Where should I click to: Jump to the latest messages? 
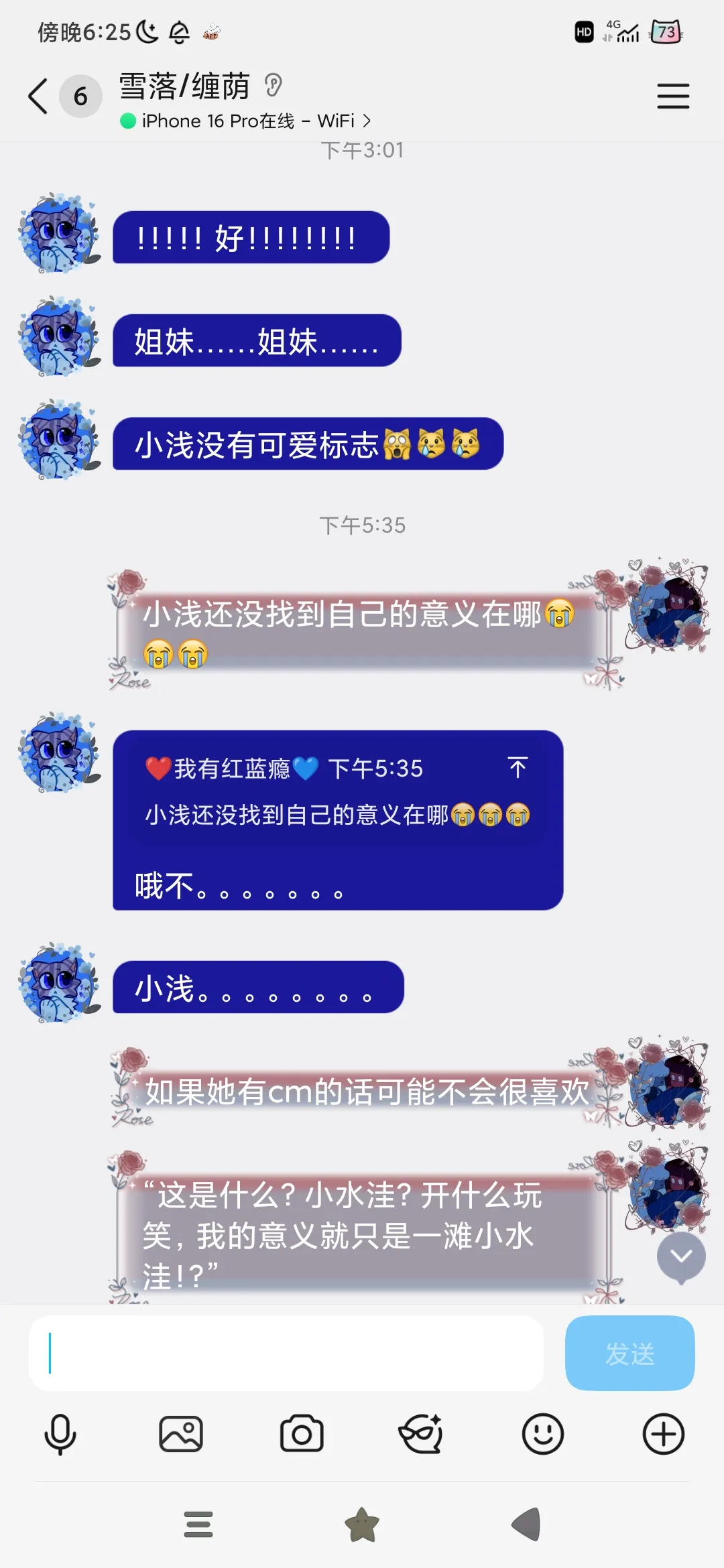[681, 1256]
